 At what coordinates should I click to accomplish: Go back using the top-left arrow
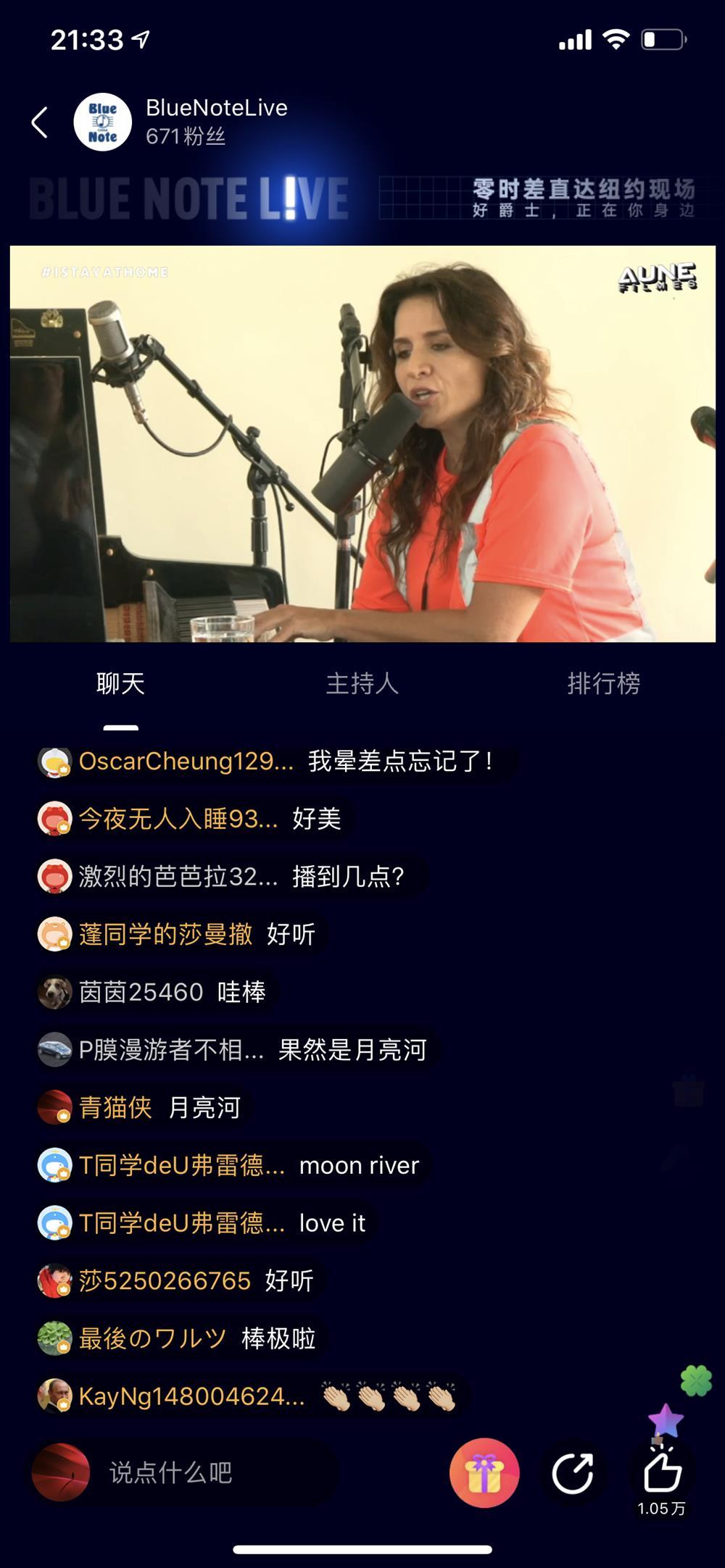point(41,122)
